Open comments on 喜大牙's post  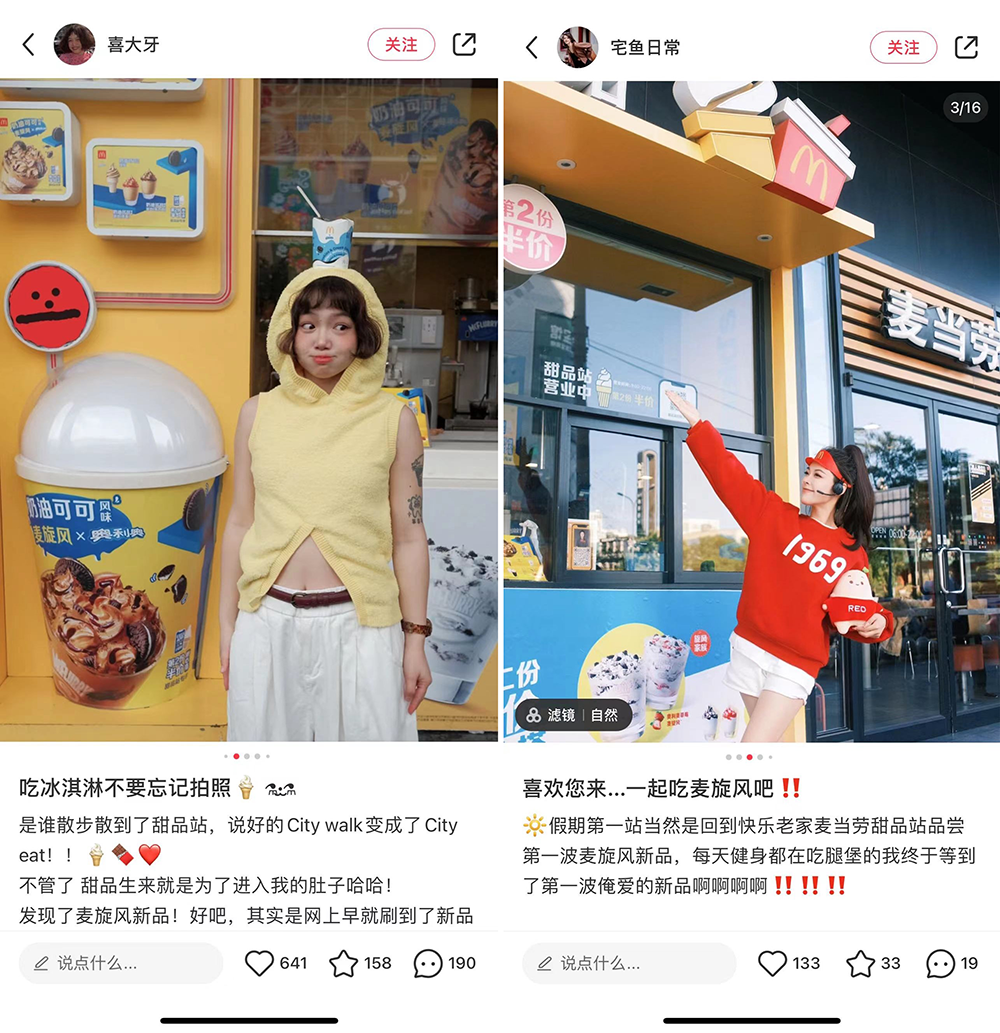pyautogui.click(x=429, y=963)
